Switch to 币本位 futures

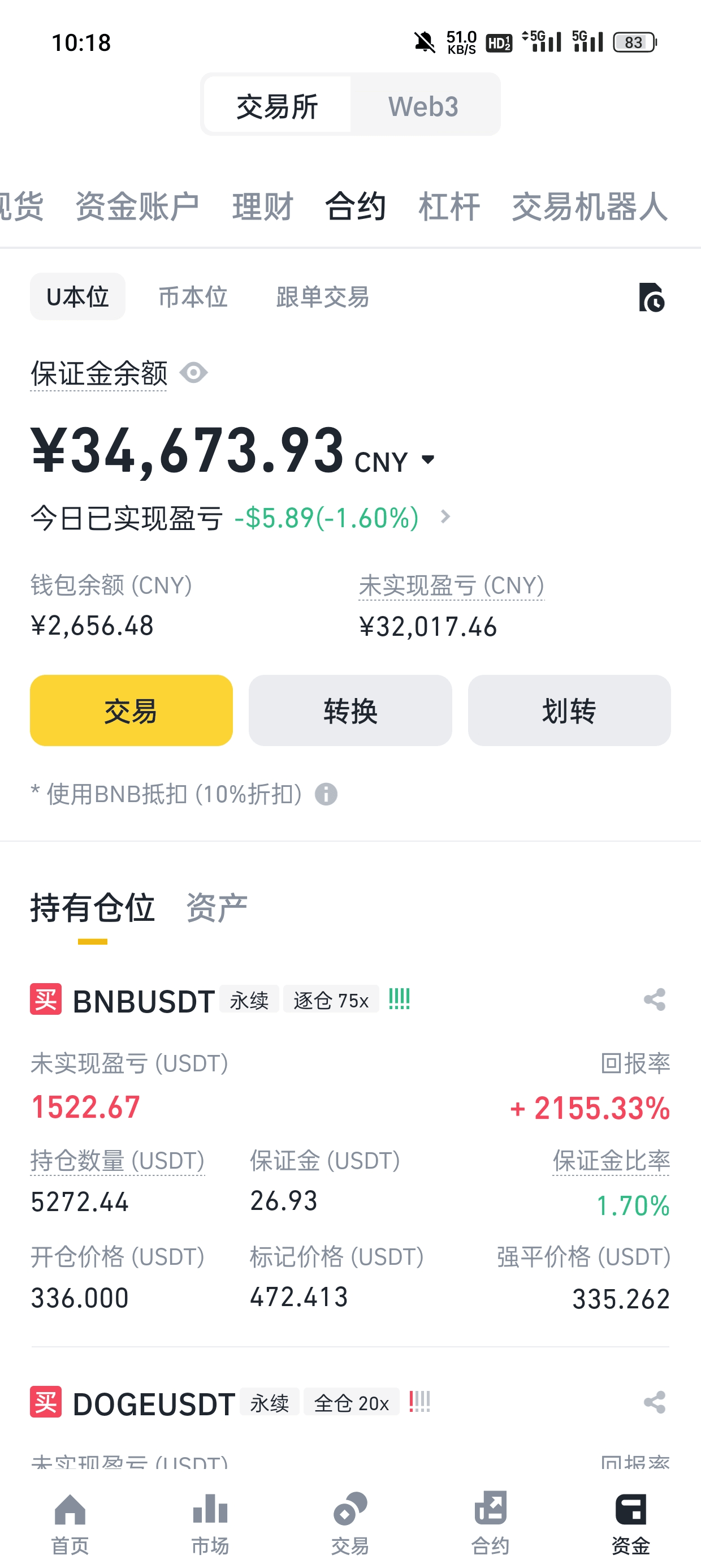tap(193, 297)
